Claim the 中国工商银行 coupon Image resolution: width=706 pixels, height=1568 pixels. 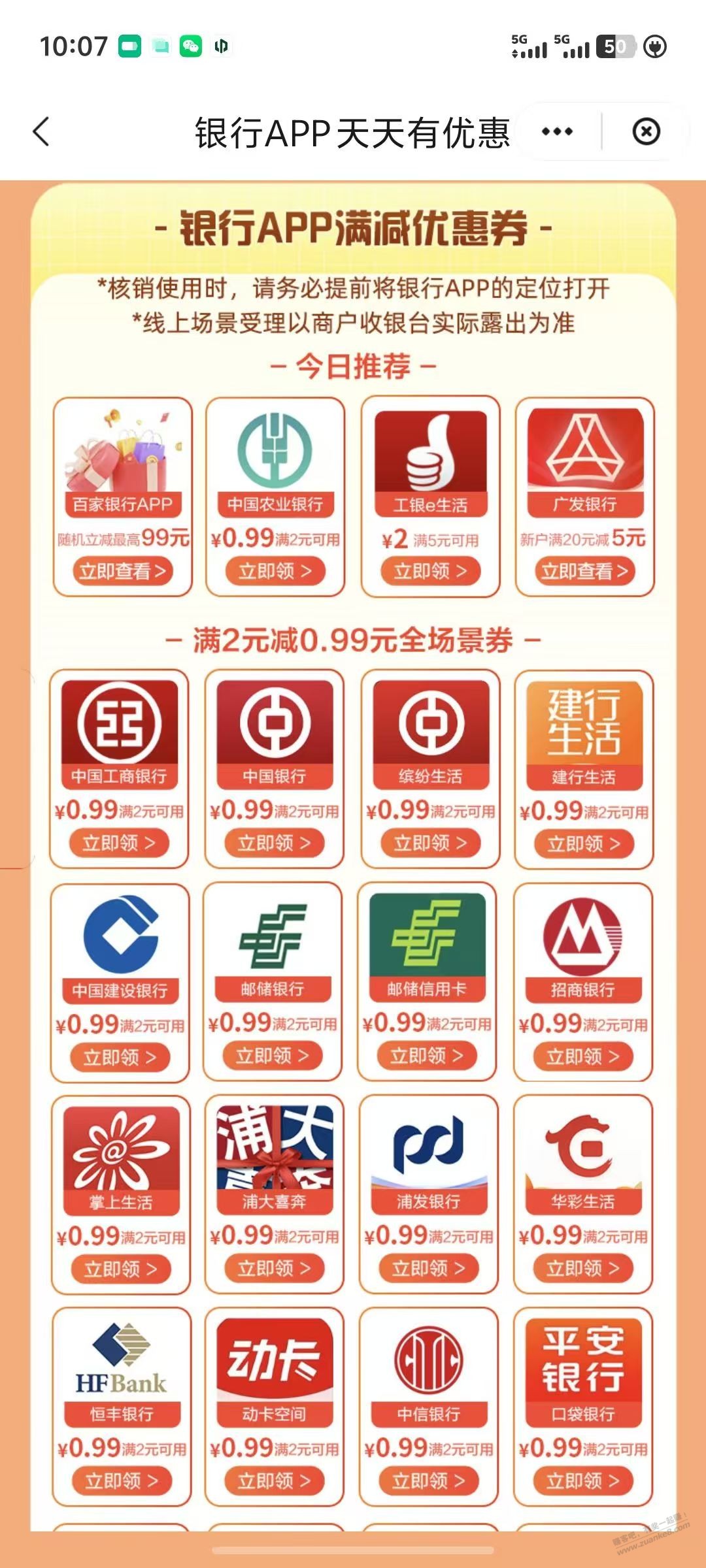pos(119,843)
